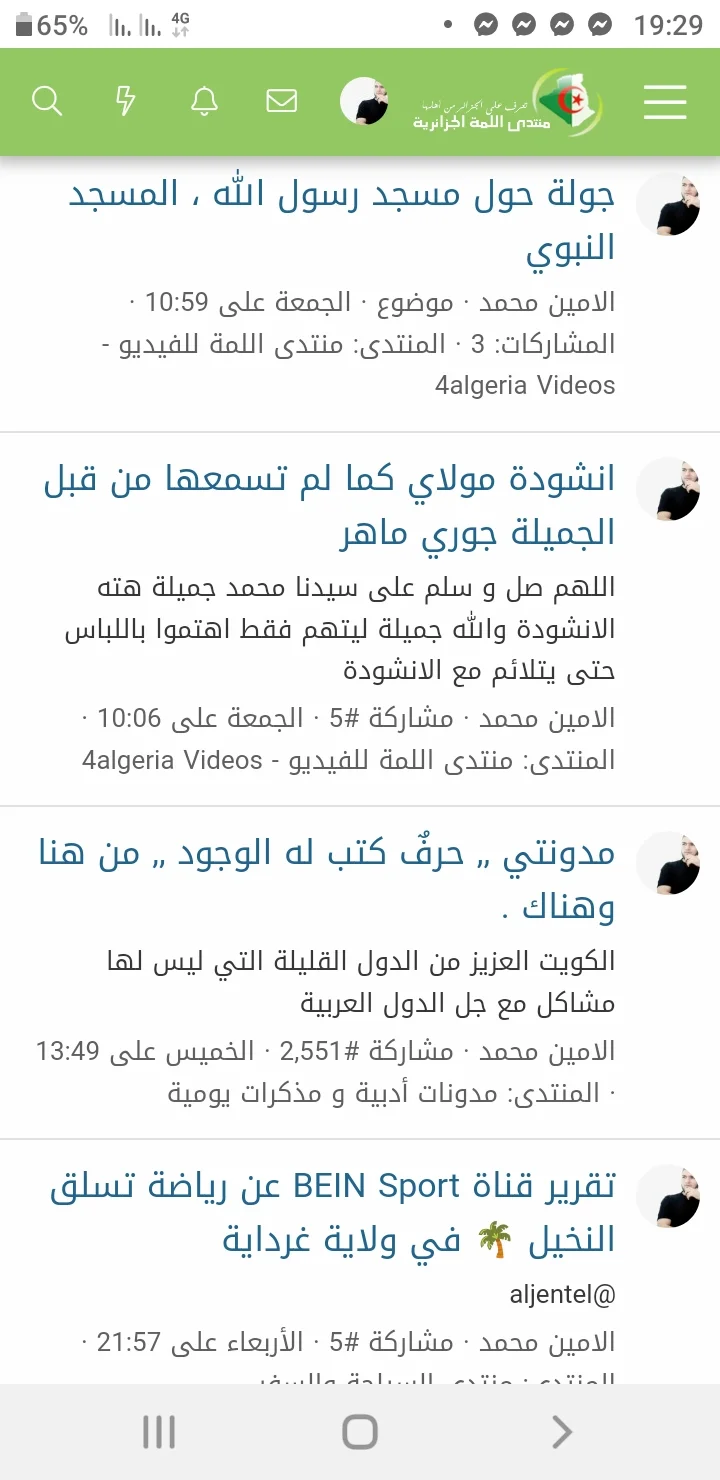Image resolution: width=720 pixels, height=1480 pixels.
Task: View avatar beside "مدونتي" result
Action: (x=669, y=862)
